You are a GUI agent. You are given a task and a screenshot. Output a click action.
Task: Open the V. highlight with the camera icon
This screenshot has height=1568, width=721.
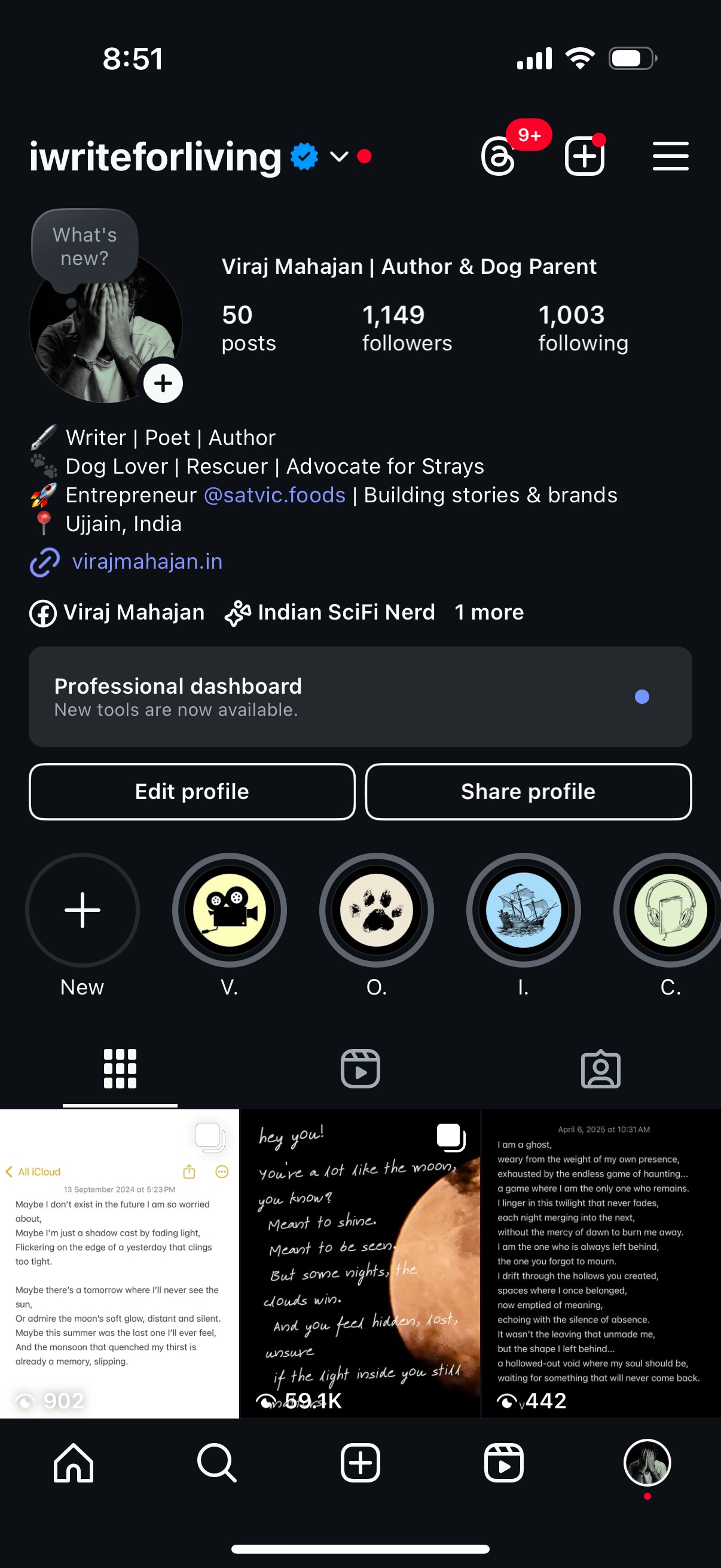click(230, 910)
